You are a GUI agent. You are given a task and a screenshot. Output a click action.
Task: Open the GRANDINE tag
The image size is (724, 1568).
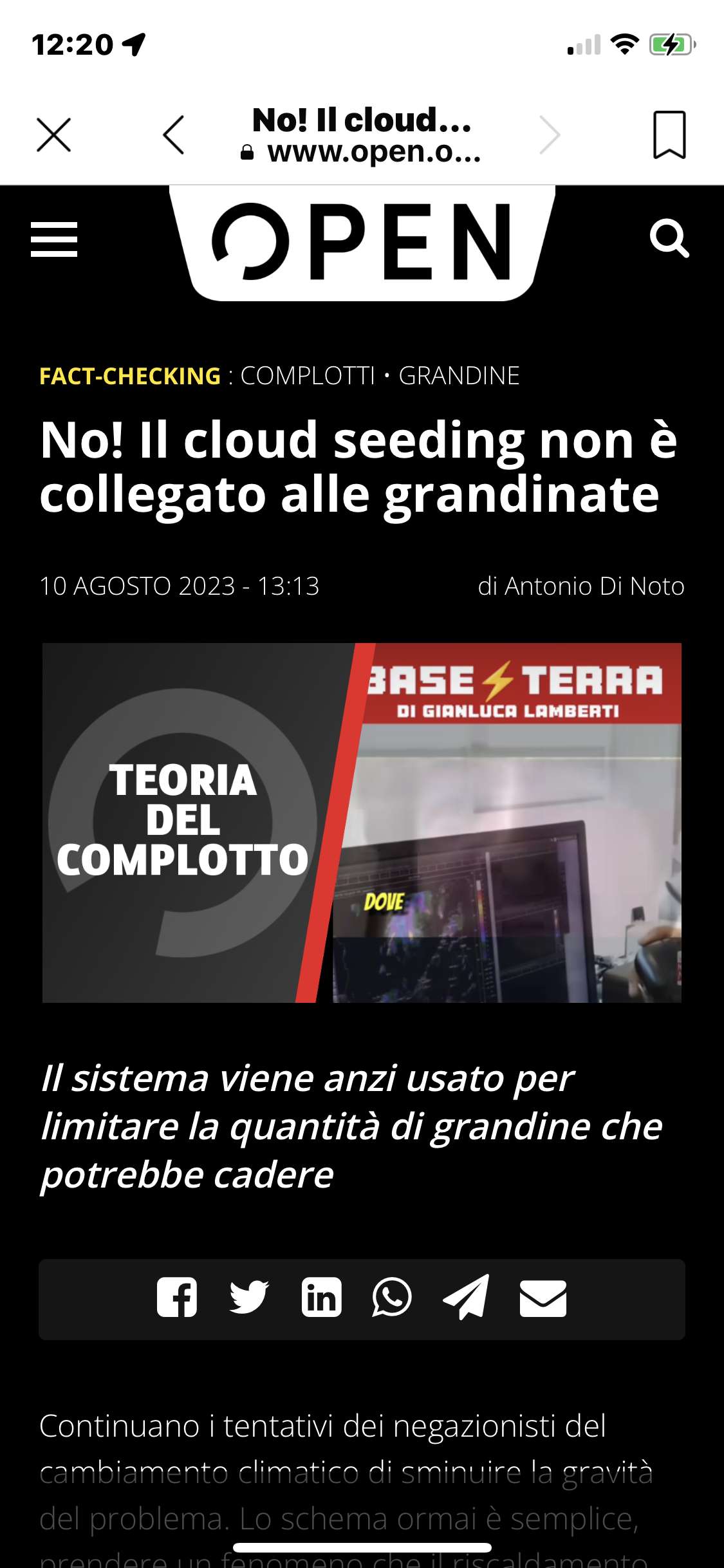pyautogui.click(x=459, y=376)
